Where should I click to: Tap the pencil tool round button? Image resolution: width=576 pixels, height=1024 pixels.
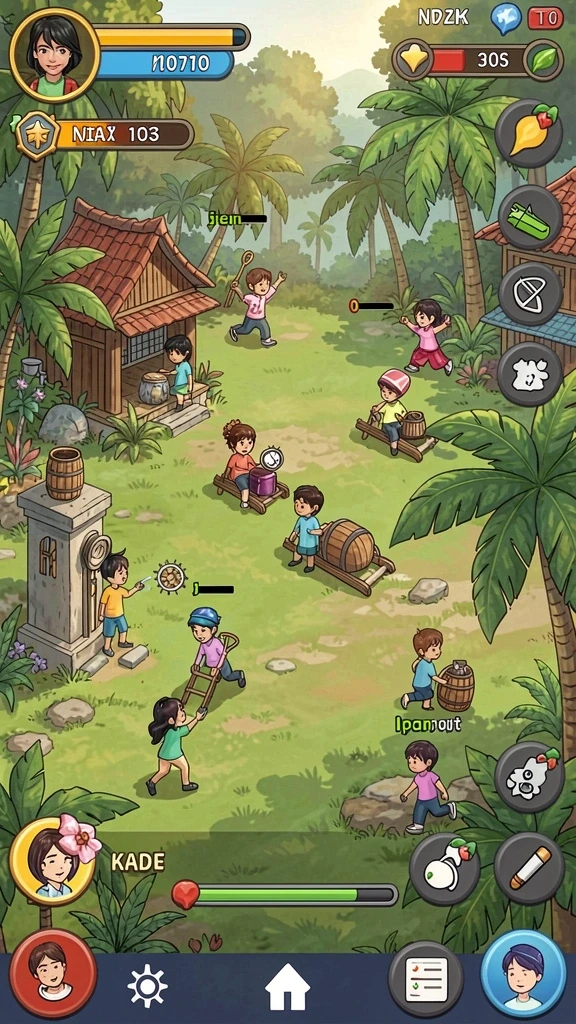529,867
